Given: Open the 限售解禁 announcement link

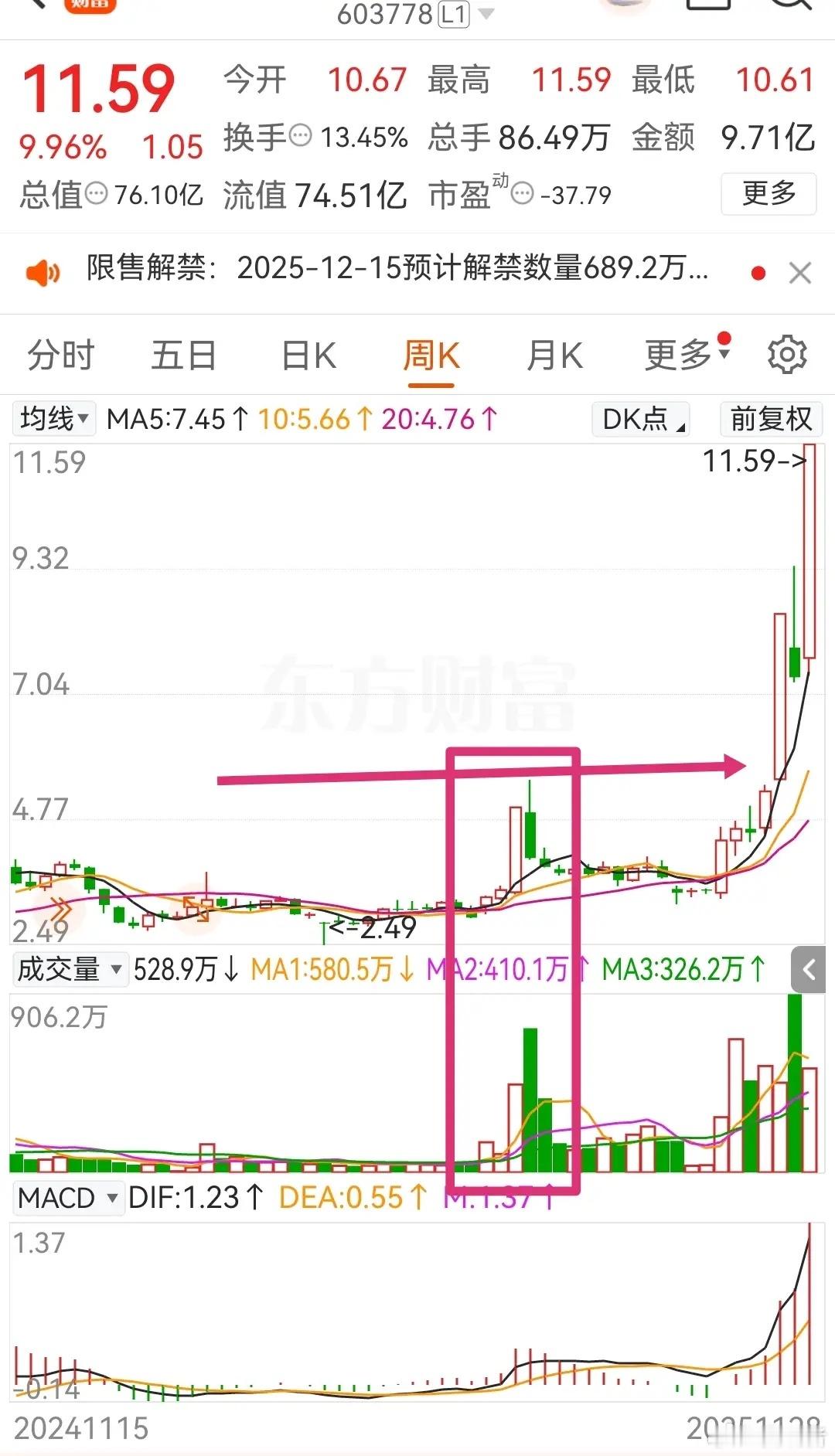Looking at the screenshot, I should 394,273.
